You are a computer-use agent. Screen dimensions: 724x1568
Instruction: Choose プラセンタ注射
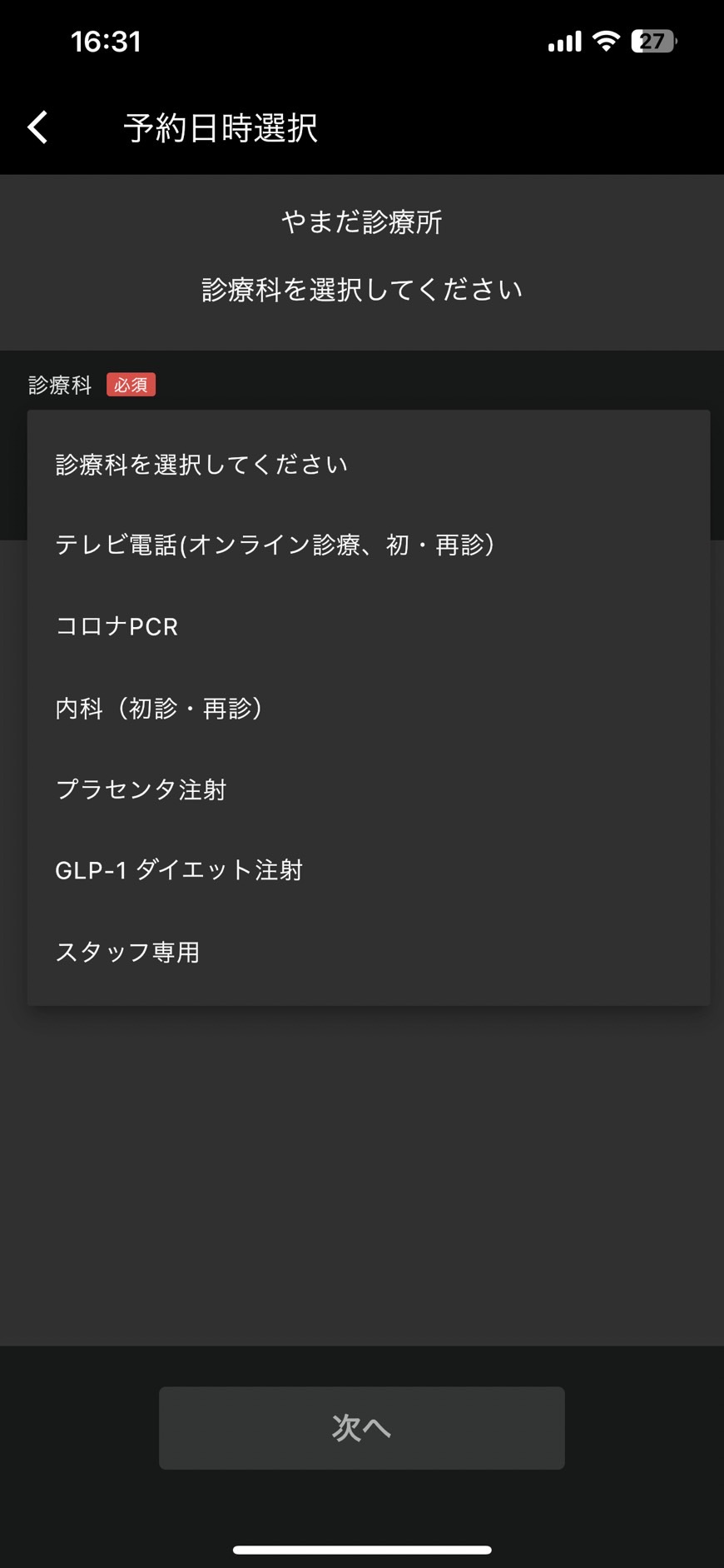[369, 789]
